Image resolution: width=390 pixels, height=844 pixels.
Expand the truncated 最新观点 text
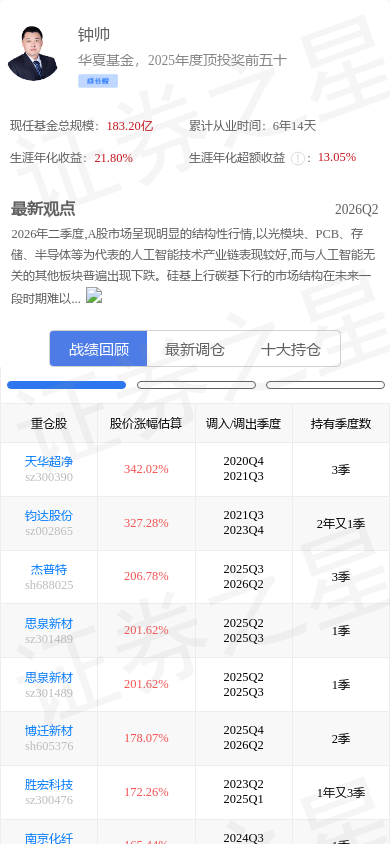click(x=94, y=296)
